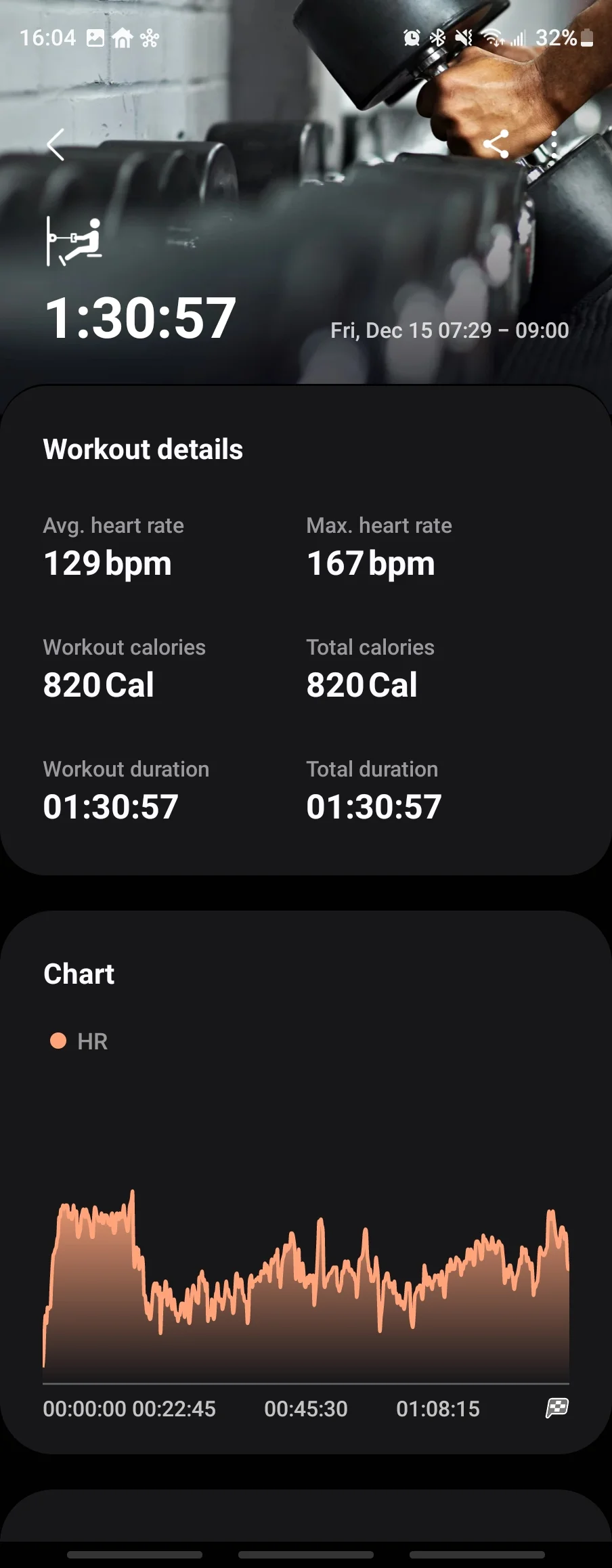Share this workout summary
The width and height of the screenshot is (612, 1568).
pos(496,144)
